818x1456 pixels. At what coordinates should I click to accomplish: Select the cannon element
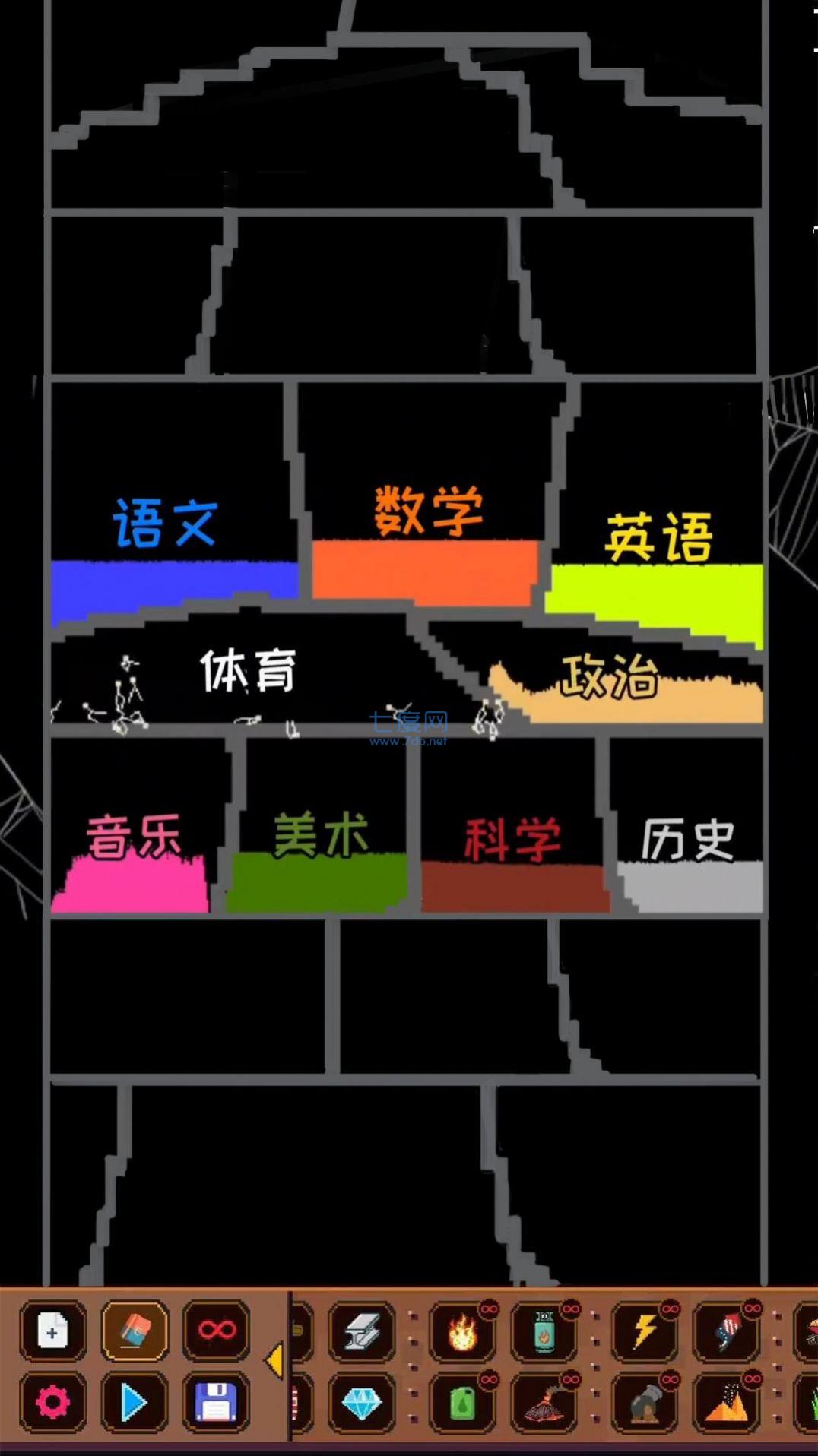[645, 1403]
